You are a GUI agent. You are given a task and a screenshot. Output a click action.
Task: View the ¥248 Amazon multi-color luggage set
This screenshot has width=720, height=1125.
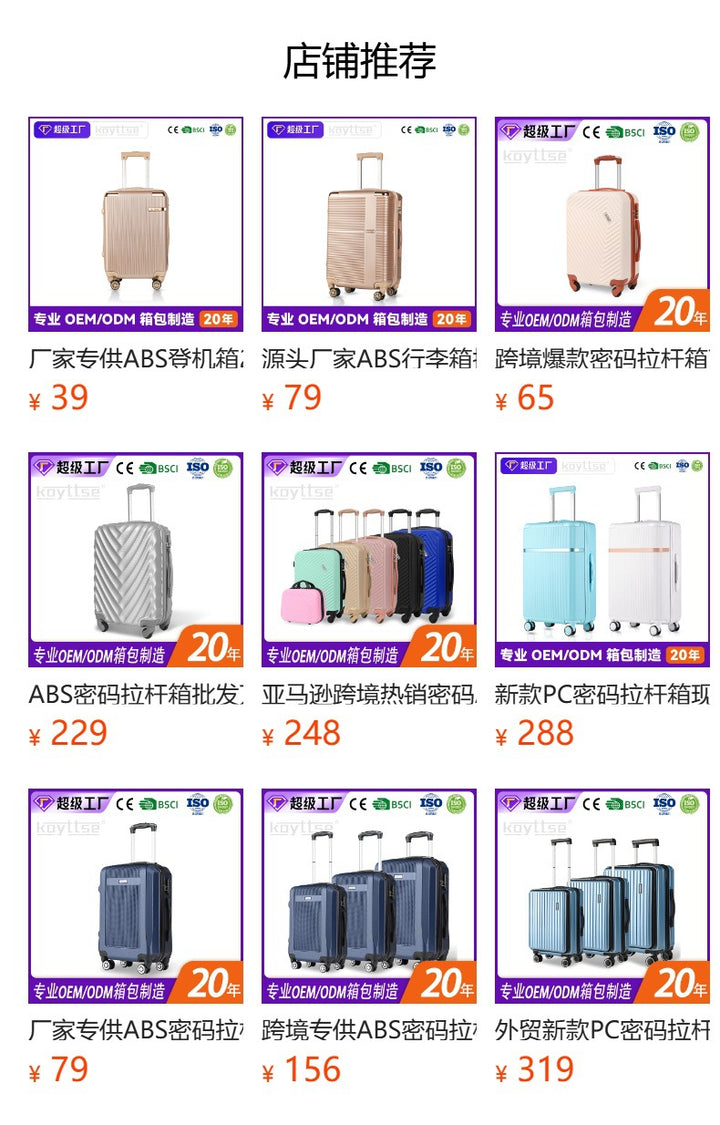click(x=369, y=560)
